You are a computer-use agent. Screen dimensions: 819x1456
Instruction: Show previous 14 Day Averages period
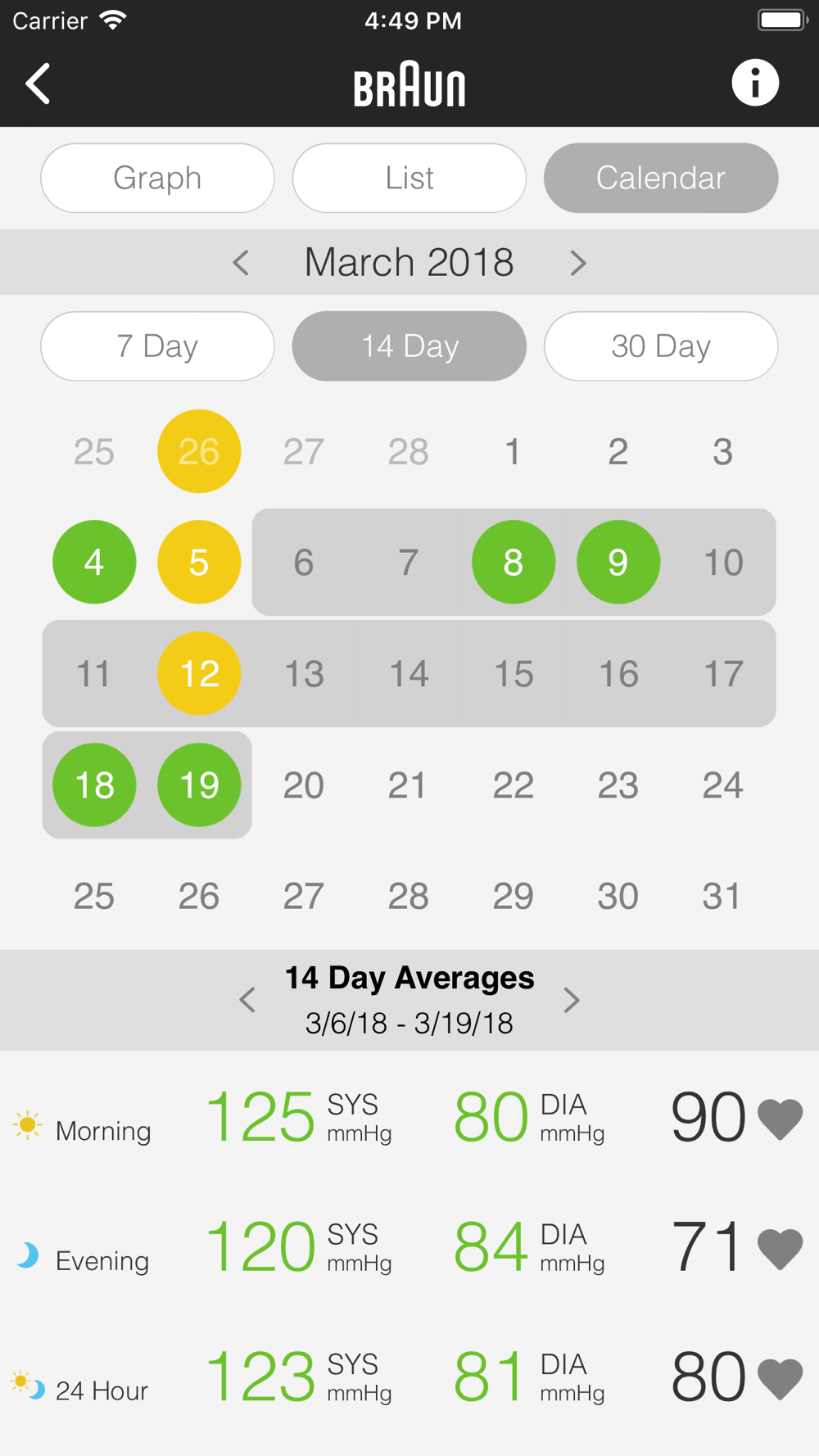[247, 1000]
